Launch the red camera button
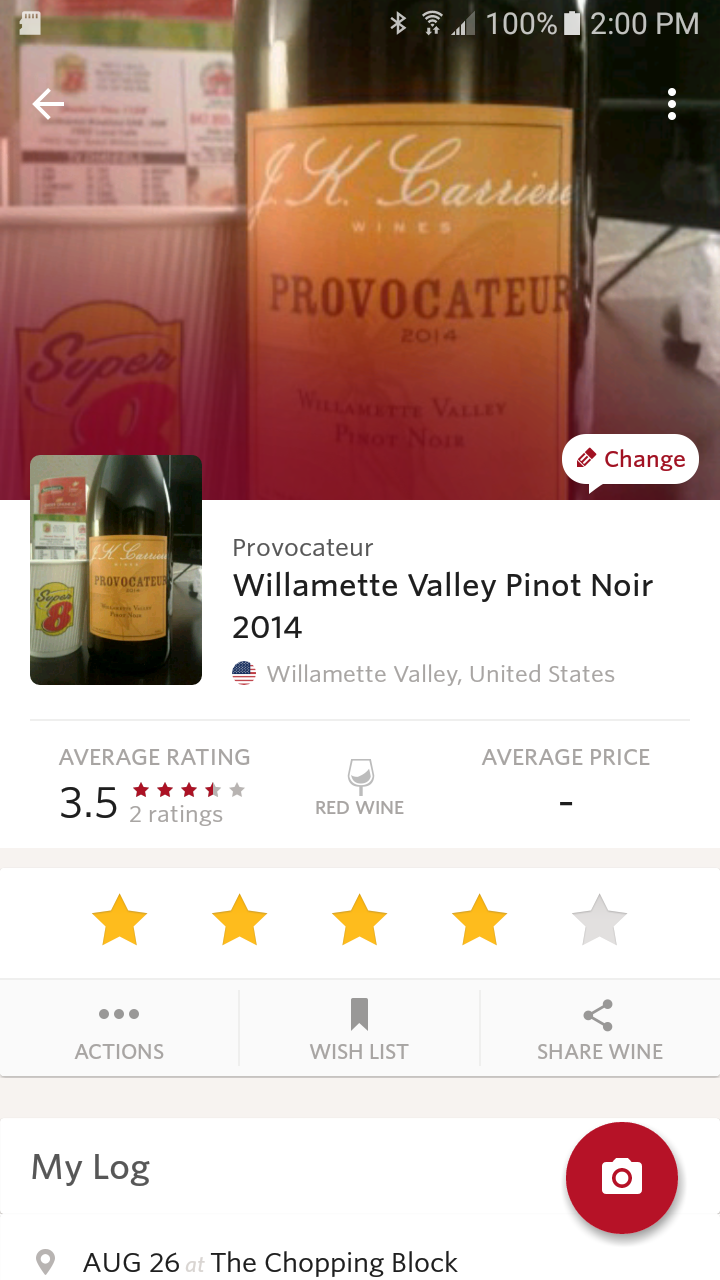The height and width of the screenshot is (1280, 720). (x=622, y=1177)
